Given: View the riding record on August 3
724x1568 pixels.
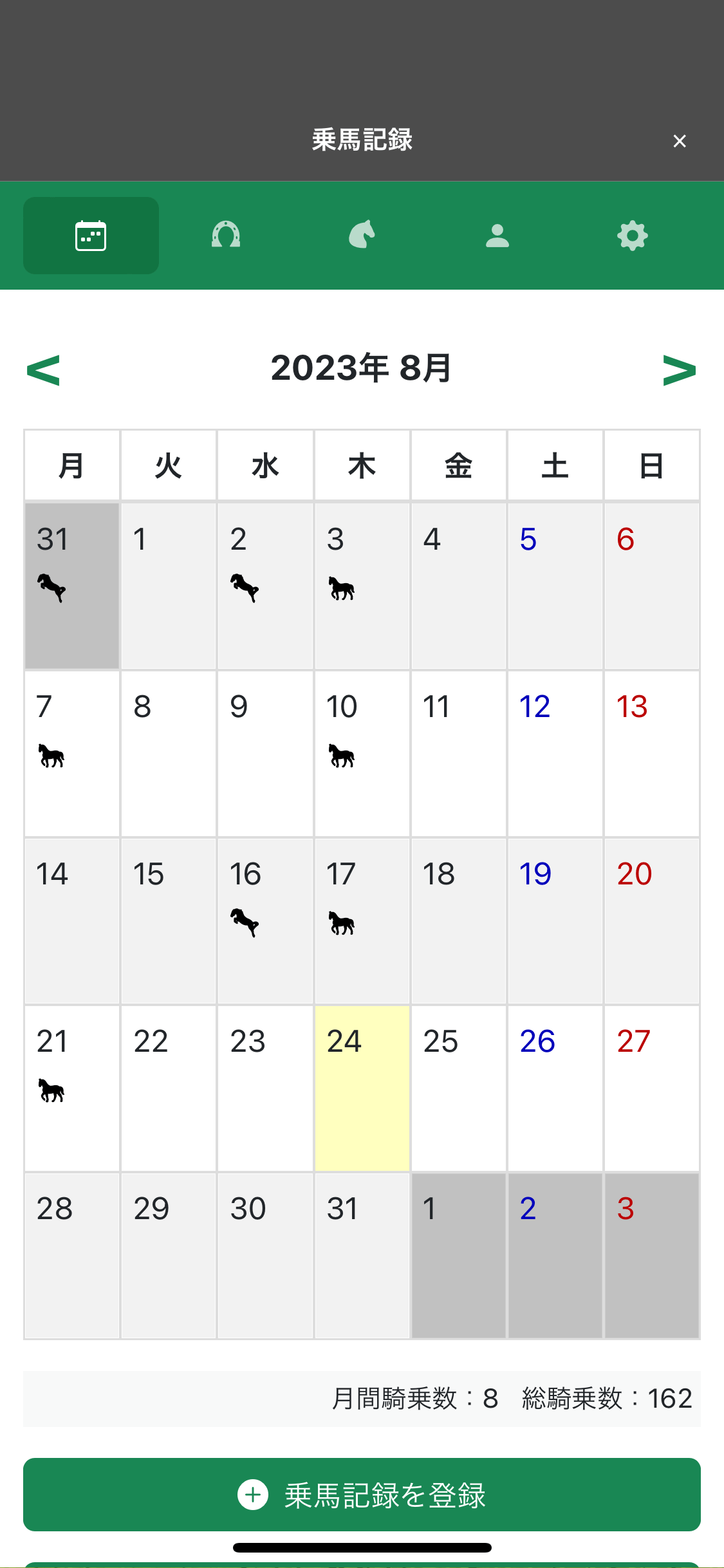Looking at the screenshot, I should pos(362,586).
